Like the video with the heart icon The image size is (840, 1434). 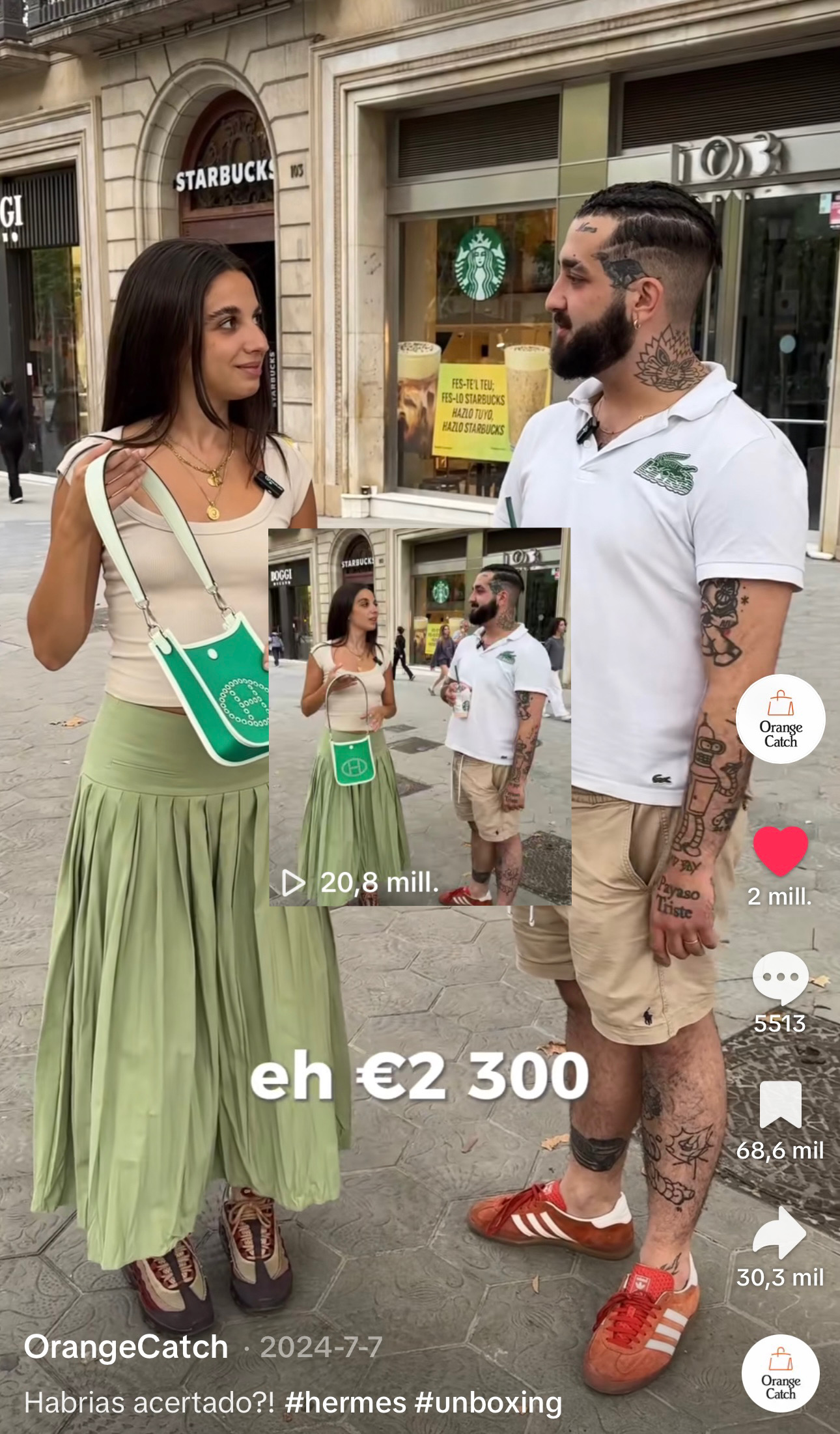tap(780, 850)
